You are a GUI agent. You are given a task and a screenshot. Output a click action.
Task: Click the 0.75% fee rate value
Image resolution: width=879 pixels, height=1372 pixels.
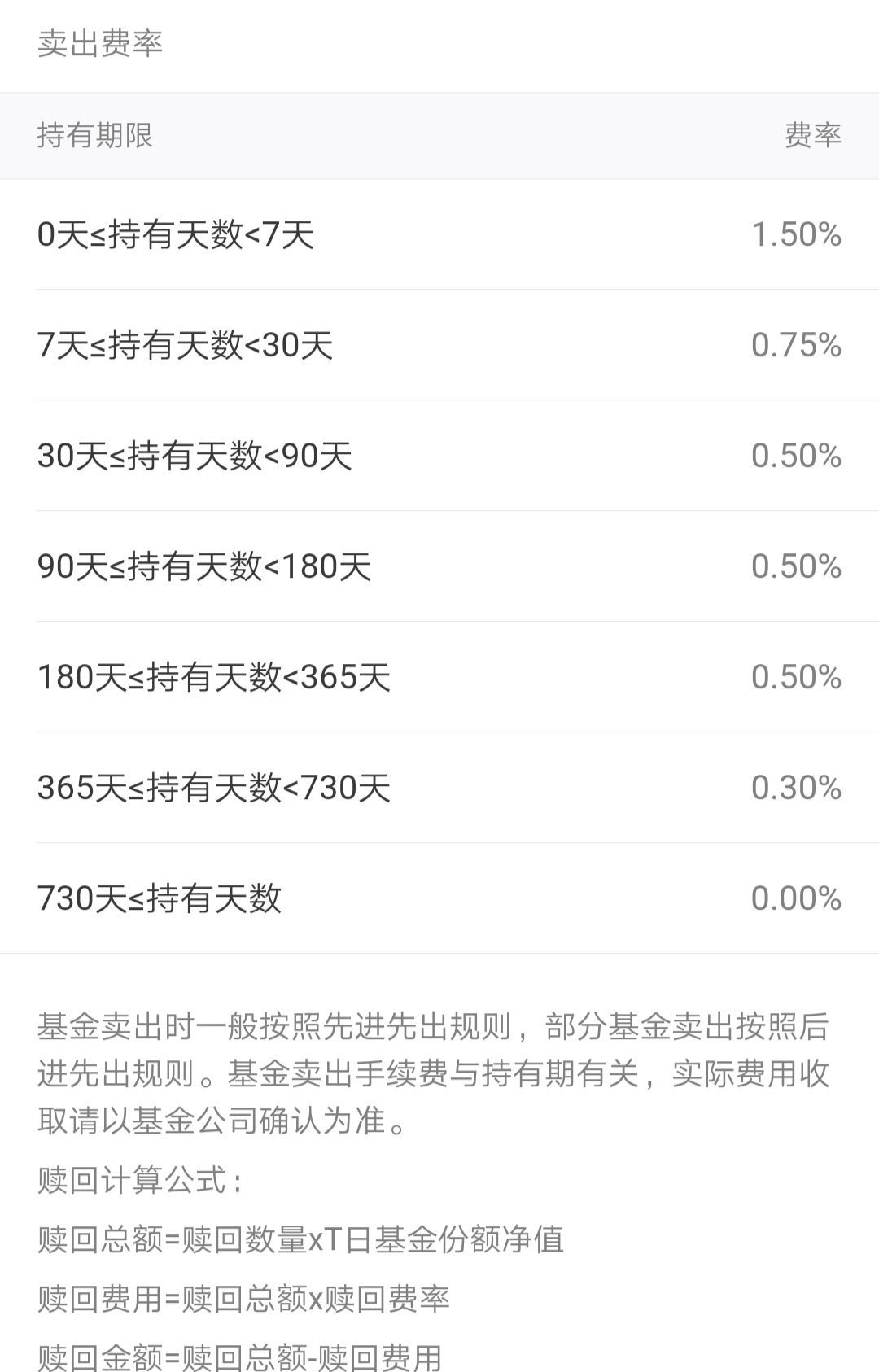pyautogui.click(x=796, y=346)
